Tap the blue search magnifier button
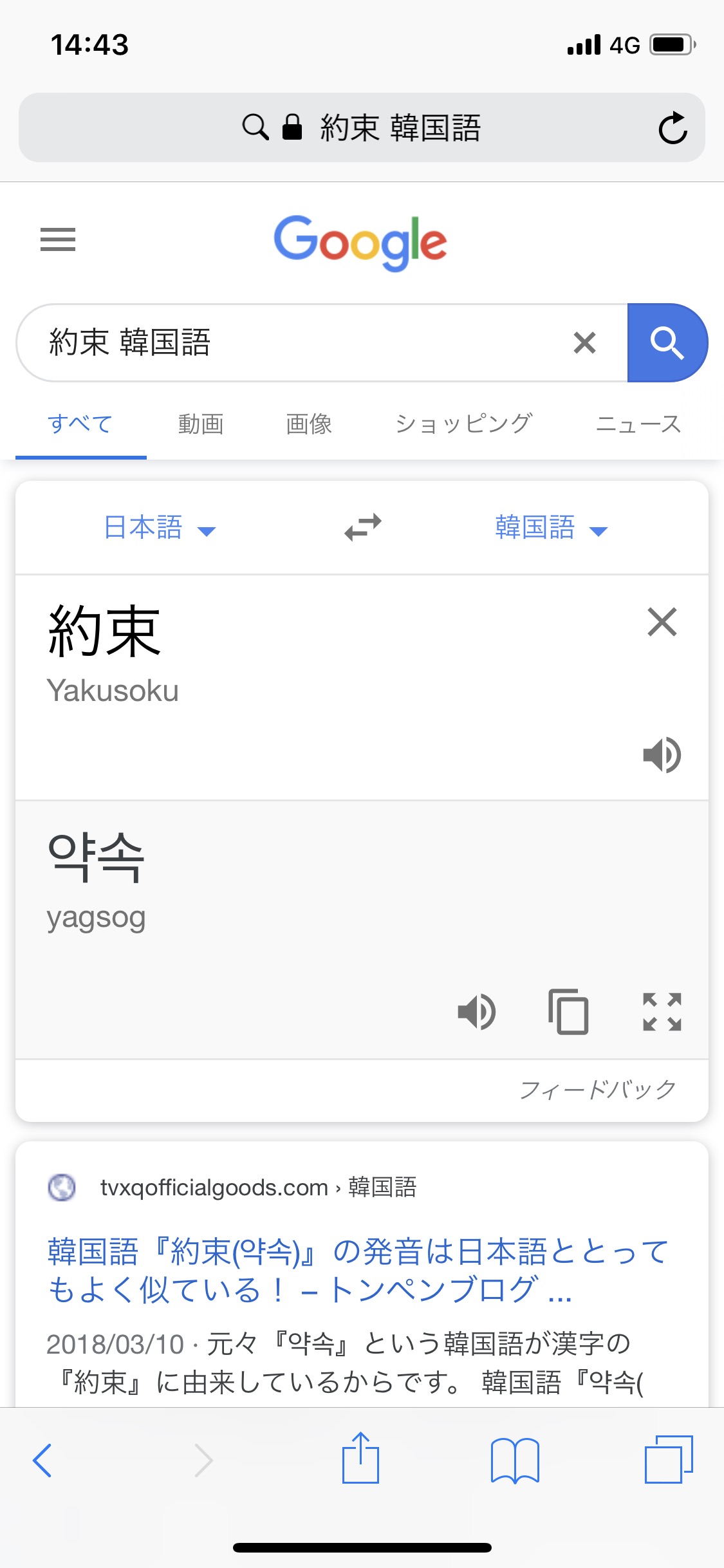 [667, 342]
